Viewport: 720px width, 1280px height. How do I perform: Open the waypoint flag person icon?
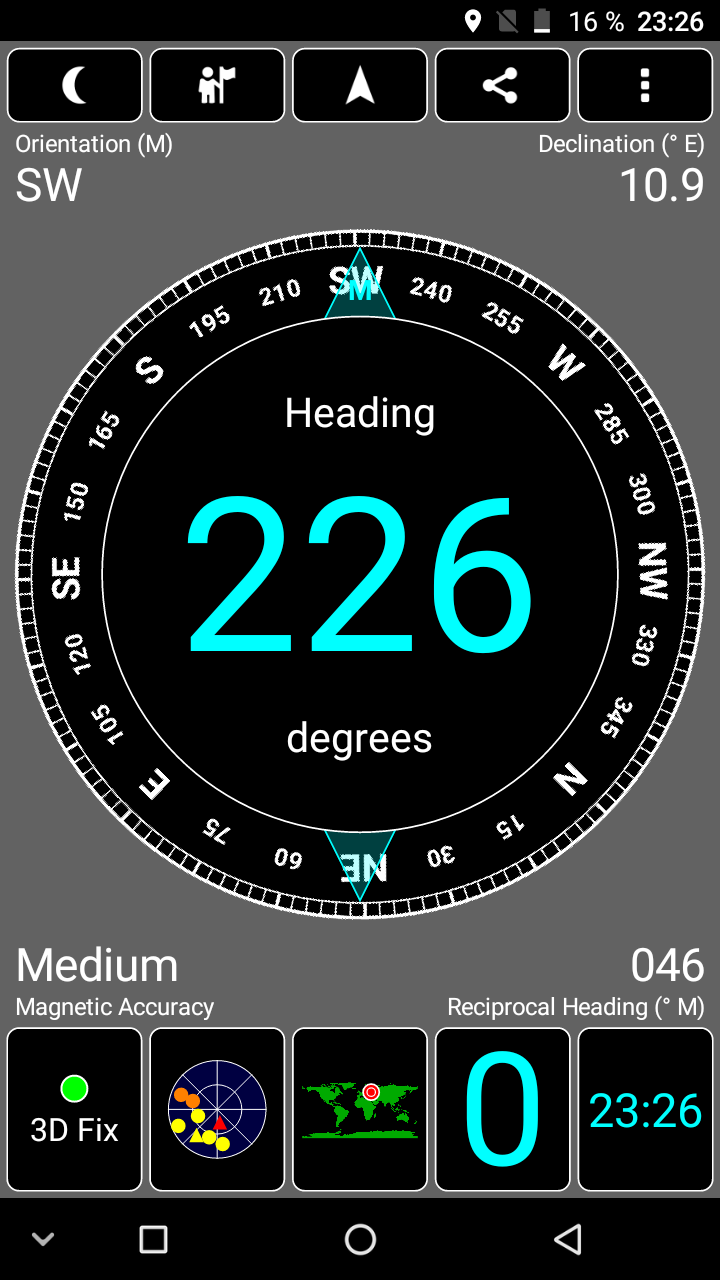217,86
